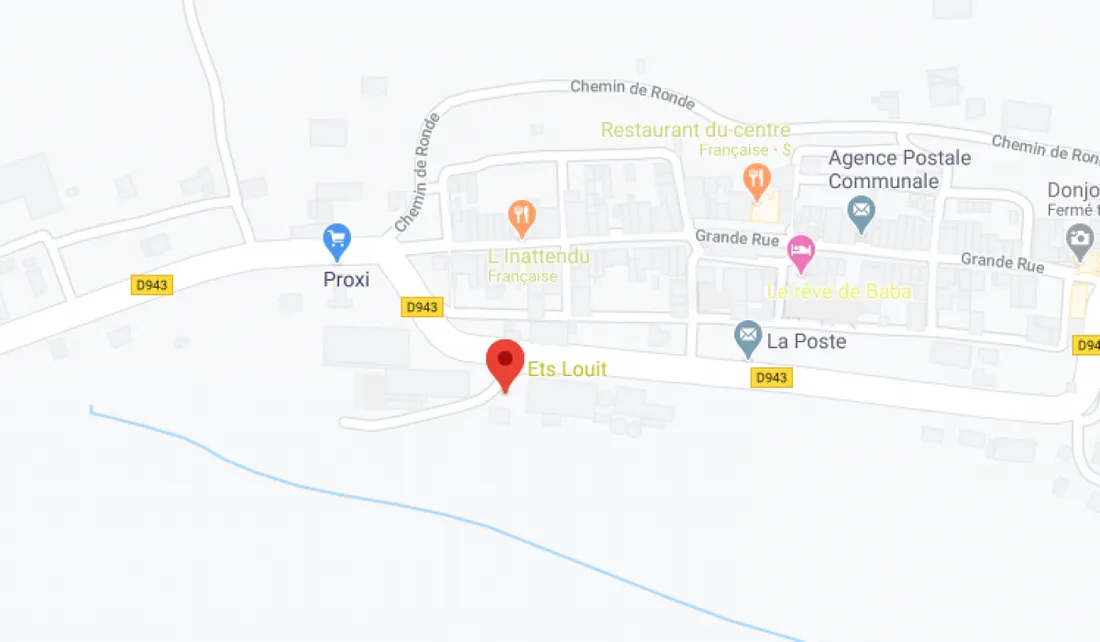Image resolution: width=1100 pixels, height=642 pixels.
Task: Open the Restaurant du centre marker
Action: coord(758,179)
